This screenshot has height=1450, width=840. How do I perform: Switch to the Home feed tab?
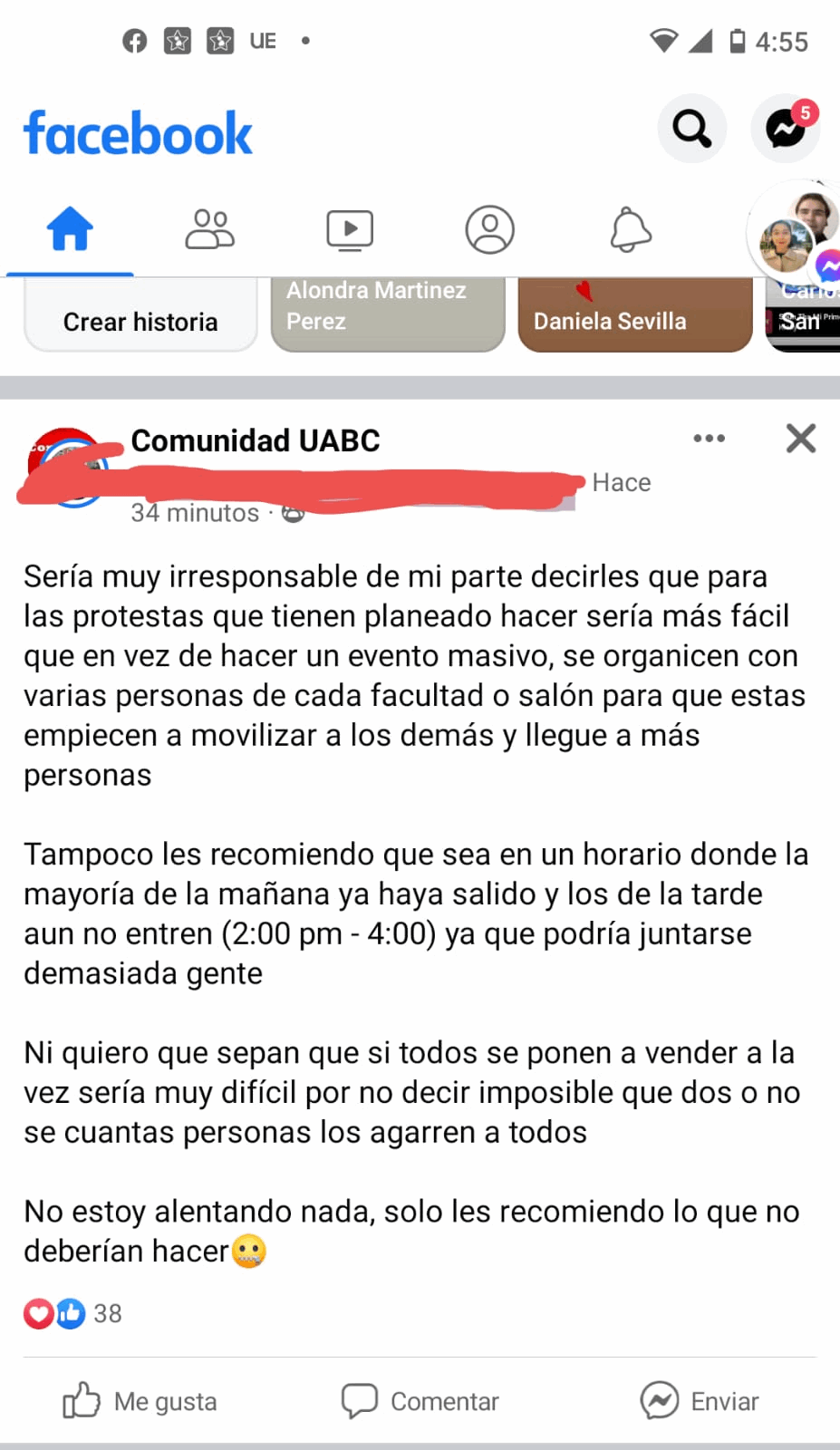point(70,229)
